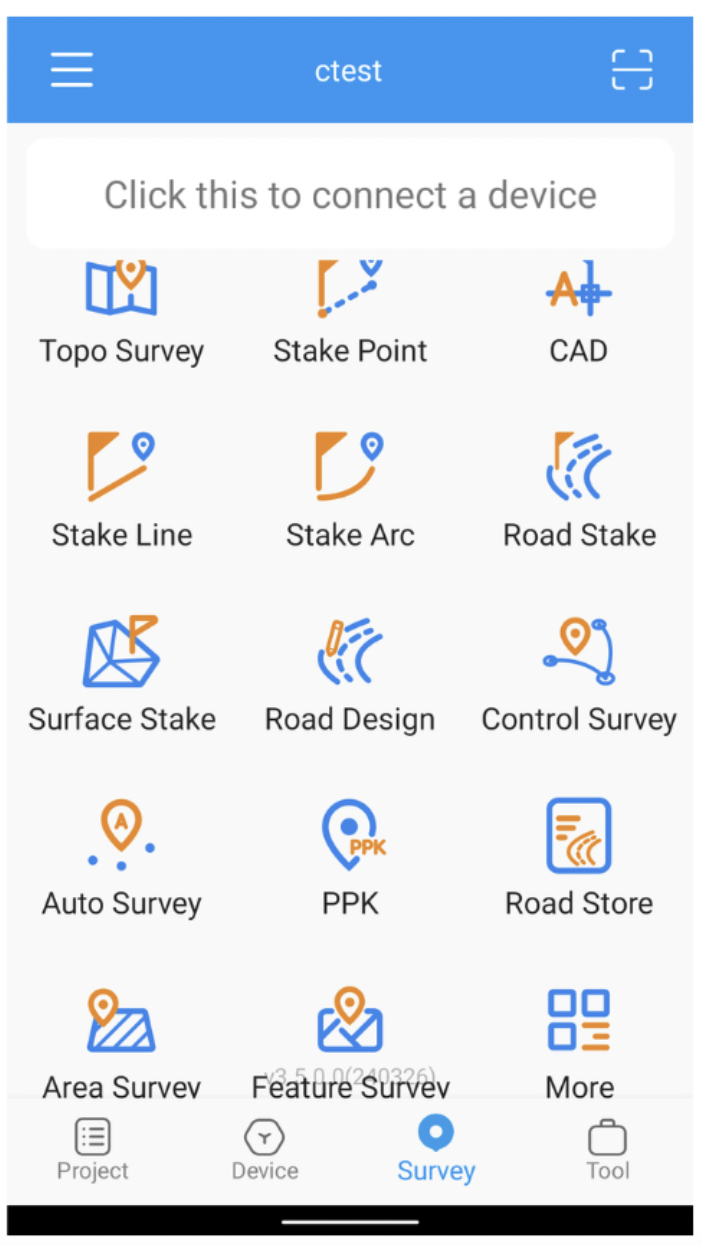Switch to the Device tab
This screenshot has width=702, height=1246.
[x=265, y=1150]
